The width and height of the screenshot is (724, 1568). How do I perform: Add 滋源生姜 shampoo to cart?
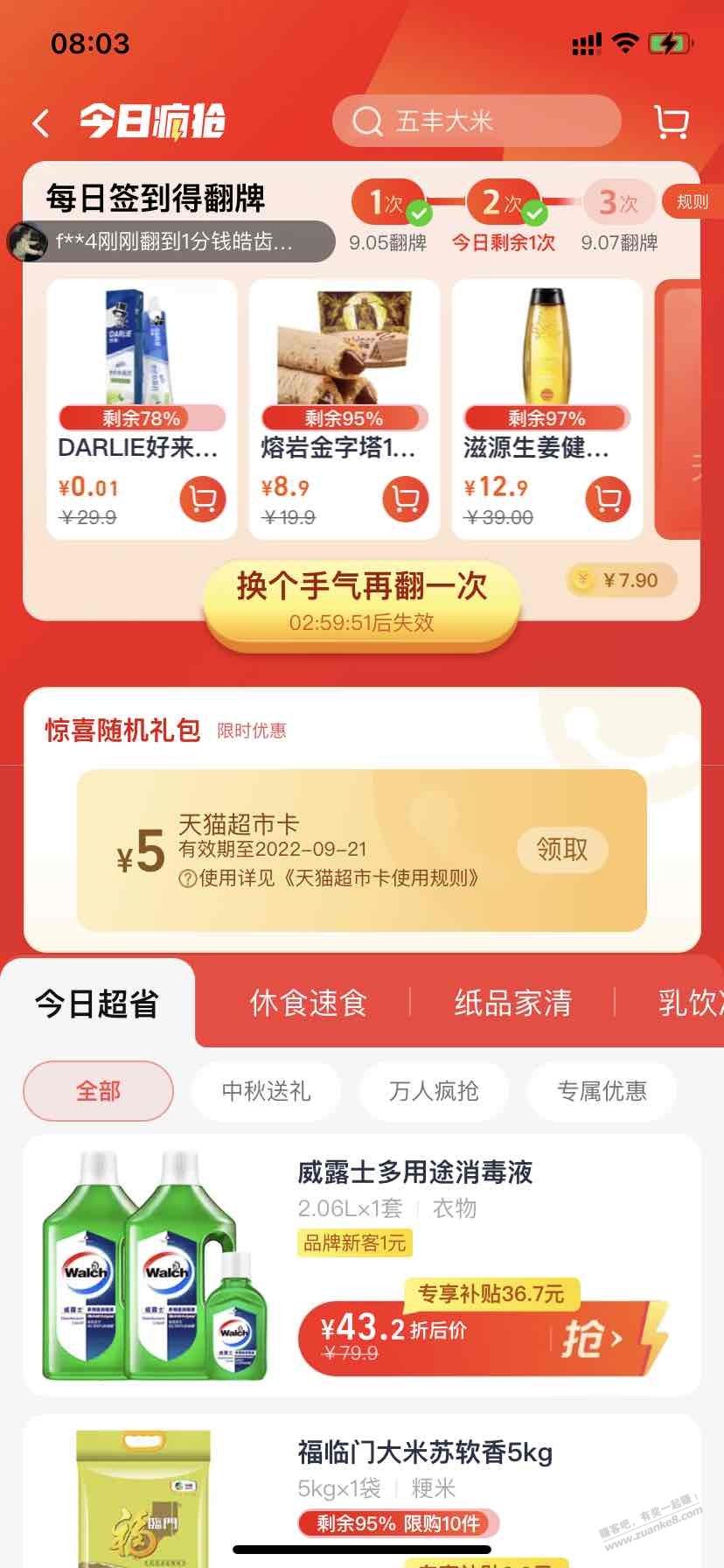tap(608, 500)
